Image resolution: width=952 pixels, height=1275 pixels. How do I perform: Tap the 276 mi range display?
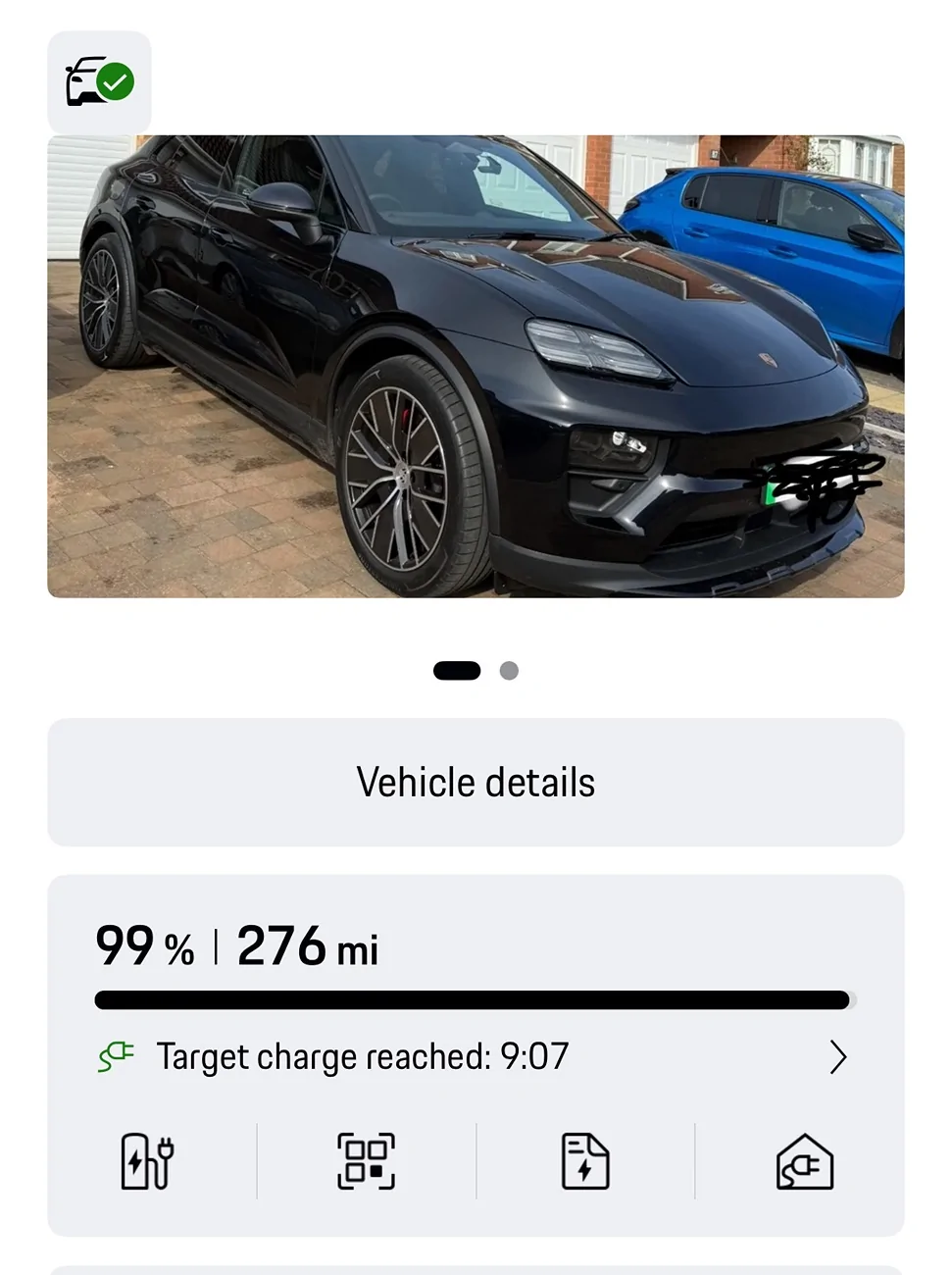click(308, 945)
